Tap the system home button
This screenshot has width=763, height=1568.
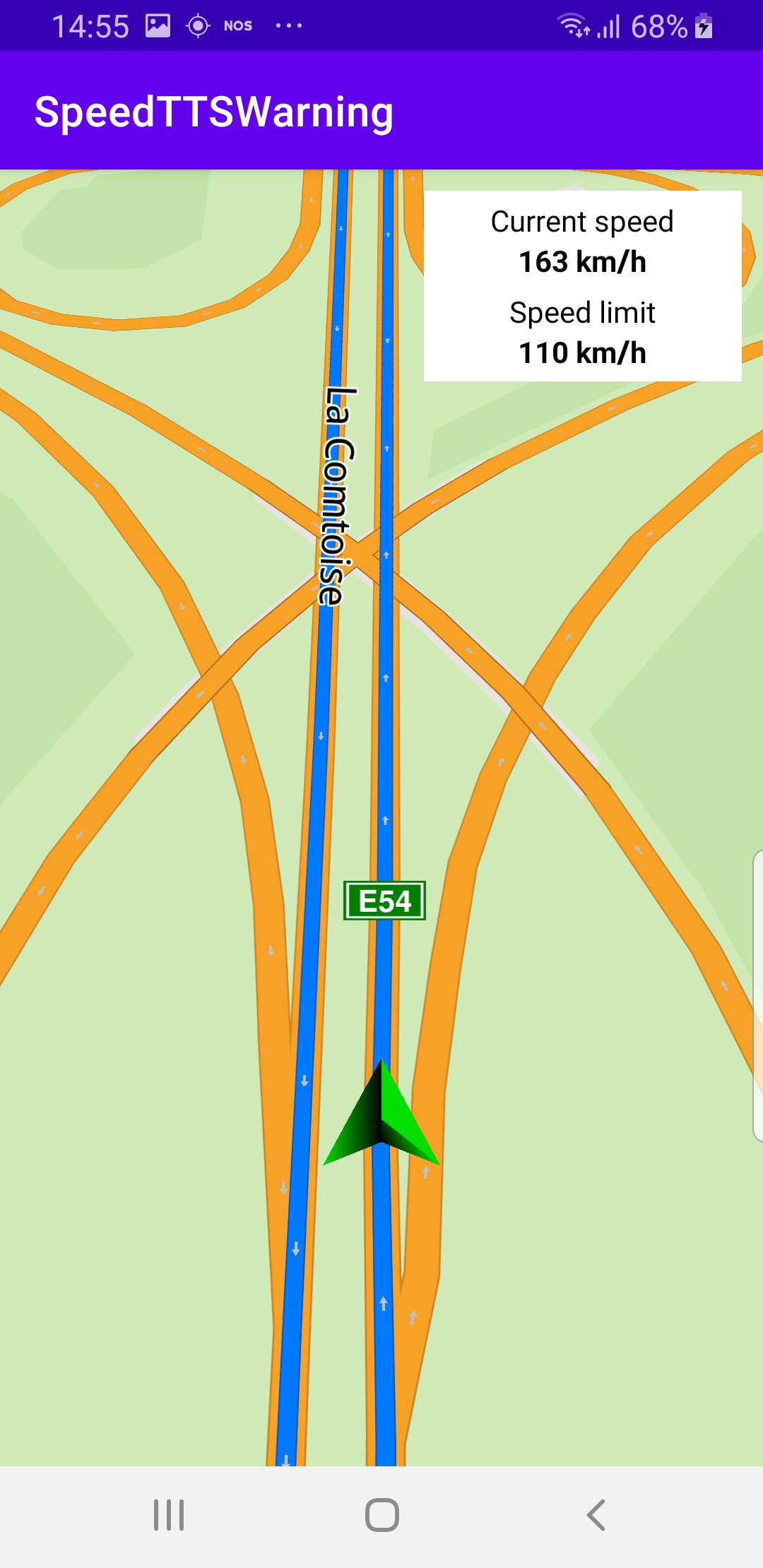coord(381,1515)
